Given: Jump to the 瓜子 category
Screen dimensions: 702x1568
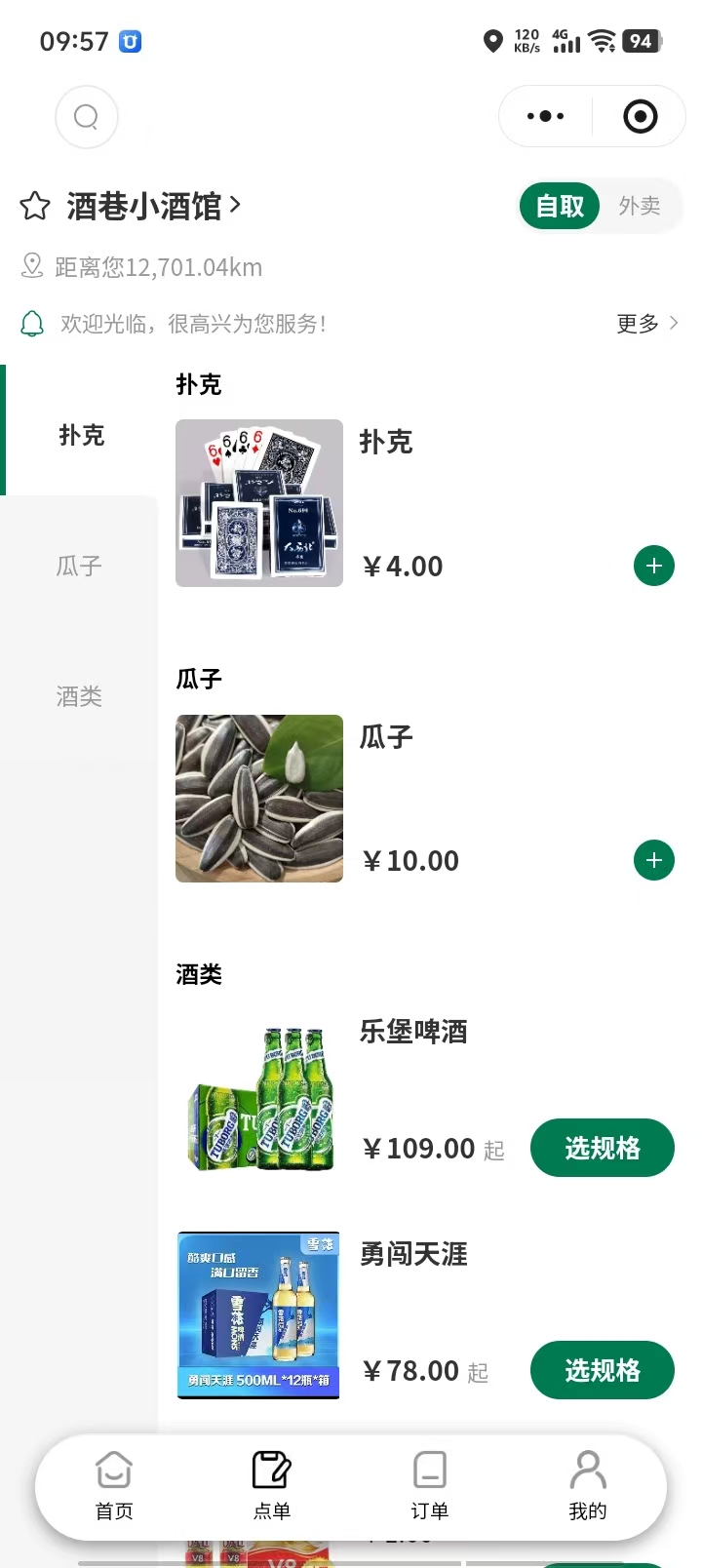Looking at the screenshot, I should pyautogui.click(x=79, y=566).
